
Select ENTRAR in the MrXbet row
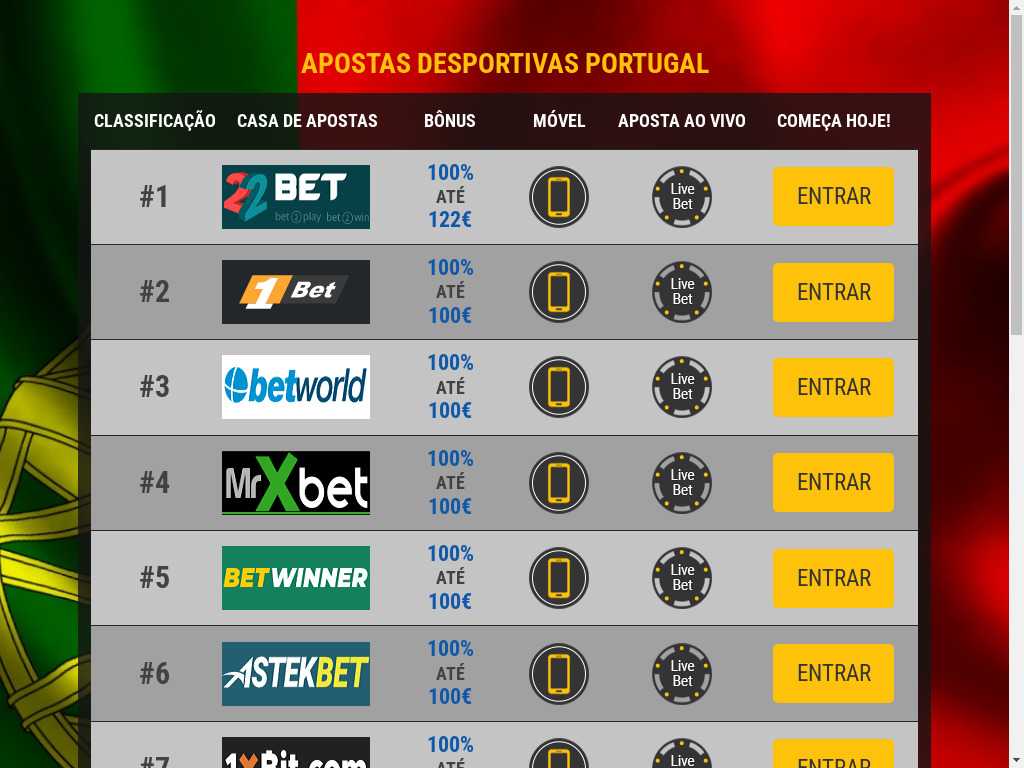[833, 483]
